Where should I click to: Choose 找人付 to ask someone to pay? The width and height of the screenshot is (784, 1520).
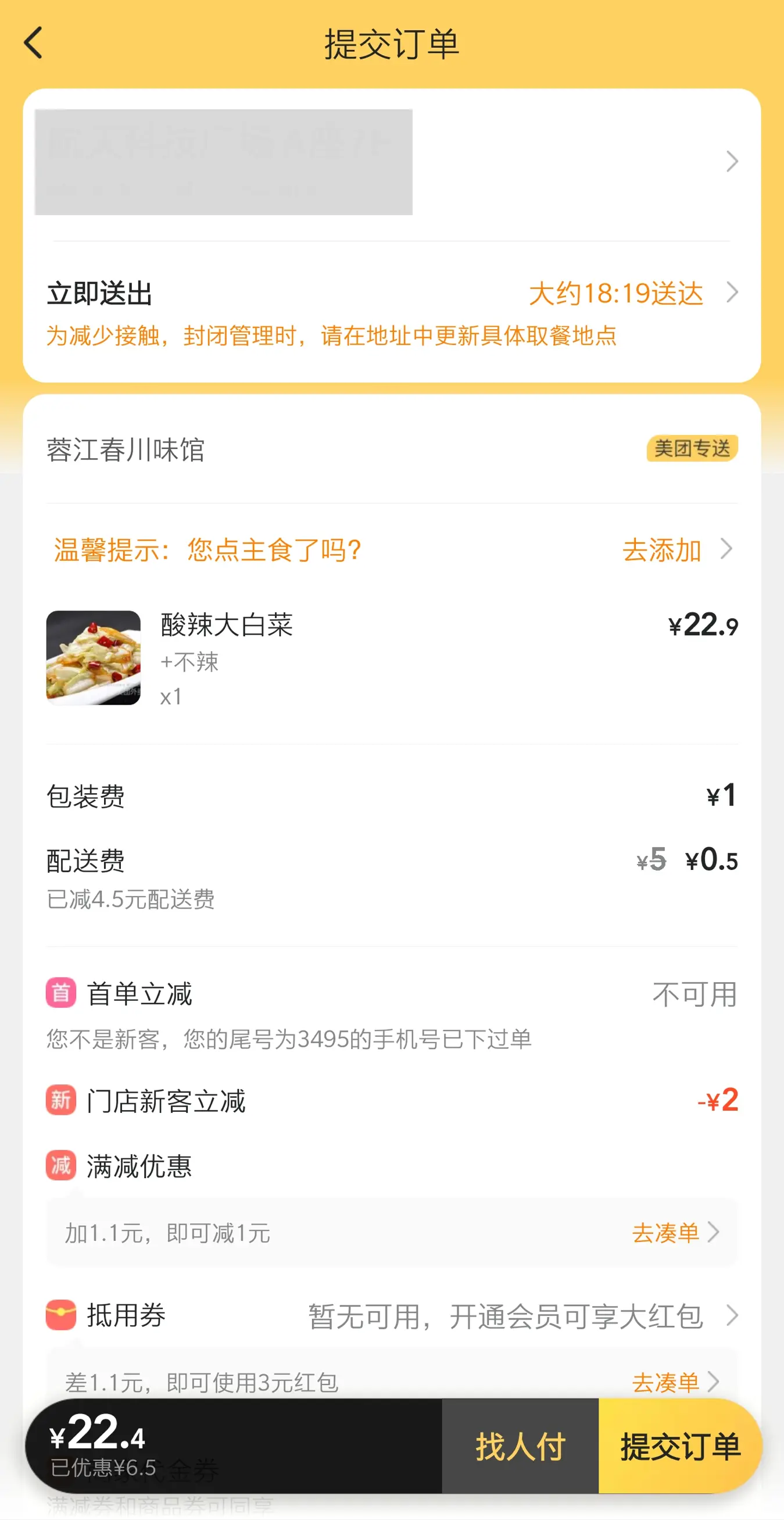click(520, 1446)
